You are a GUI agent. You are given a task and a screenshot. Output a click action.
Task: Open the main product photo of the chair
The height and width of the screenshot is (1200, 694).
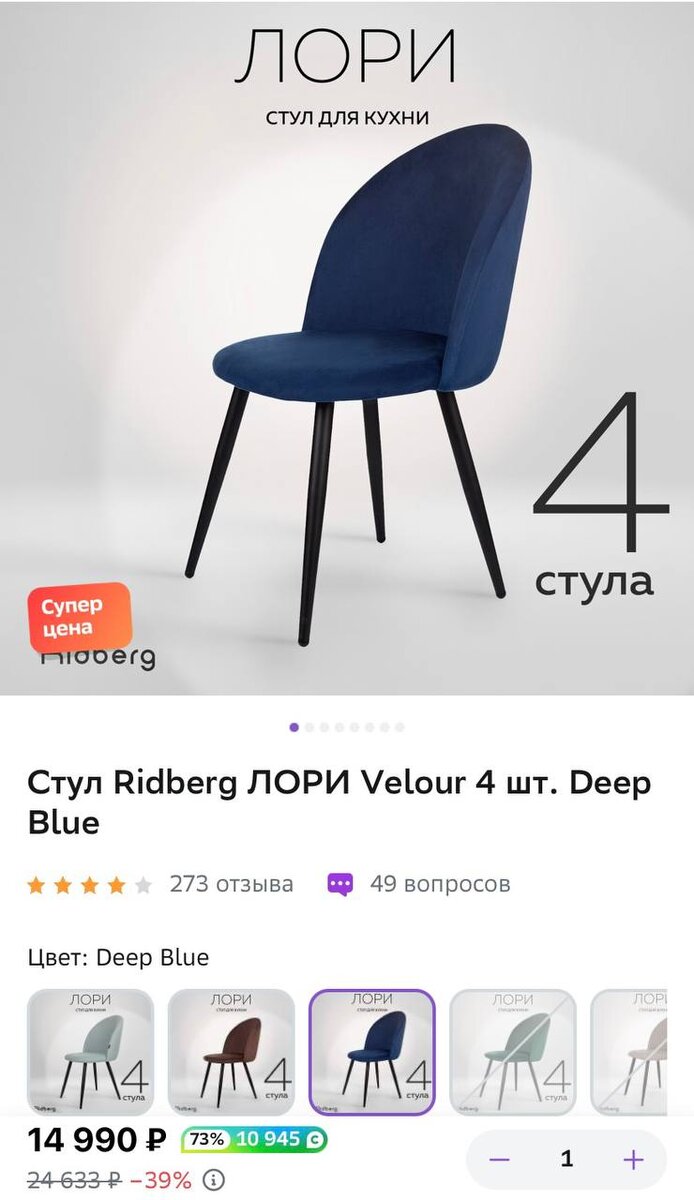coord(347,350)
